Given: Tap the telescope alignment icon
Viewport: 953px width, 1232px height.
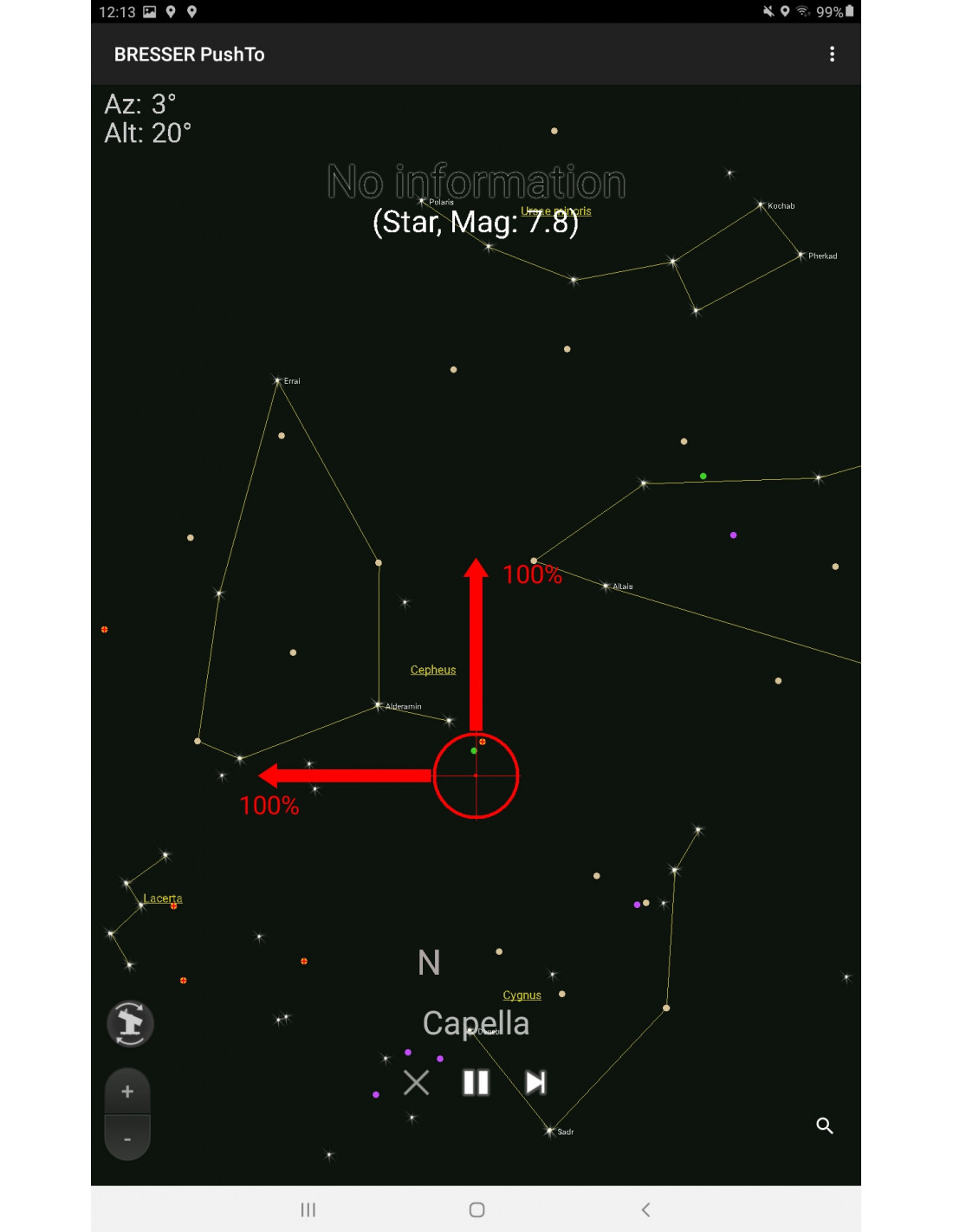Looking at the screenshot, I should pos(130,1023).
